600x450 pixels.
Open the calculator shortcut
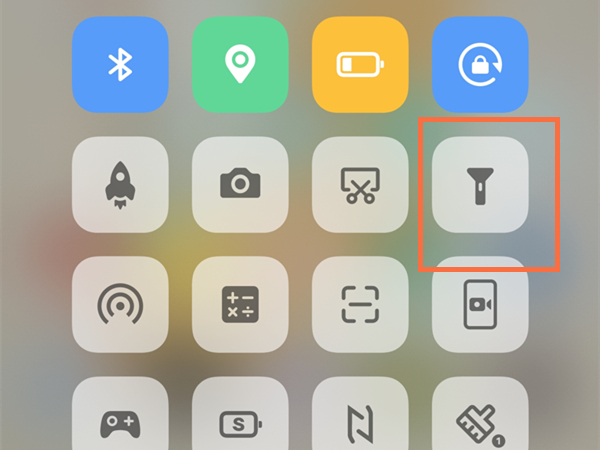[x=240, y=305]
